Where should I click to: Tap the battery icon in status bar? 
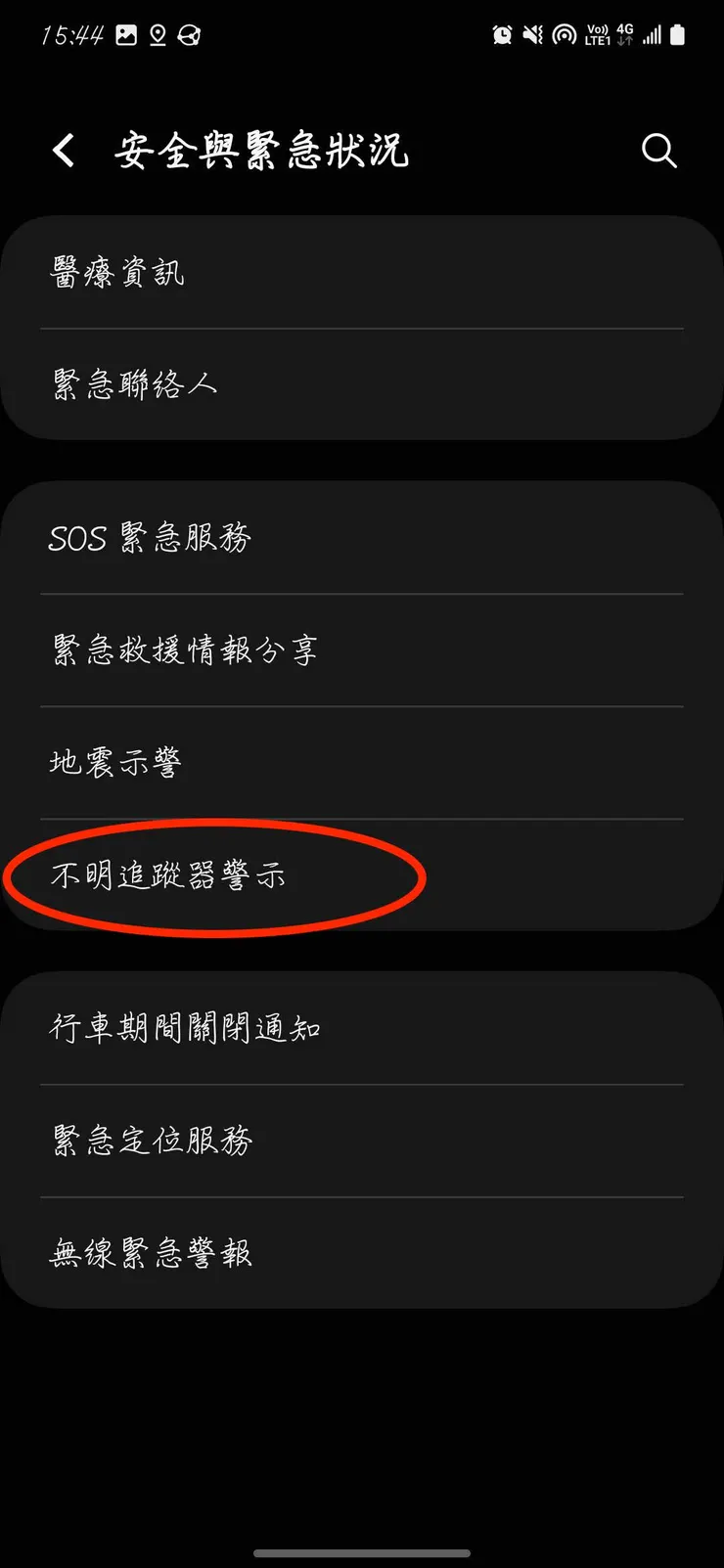pos(677,34)
